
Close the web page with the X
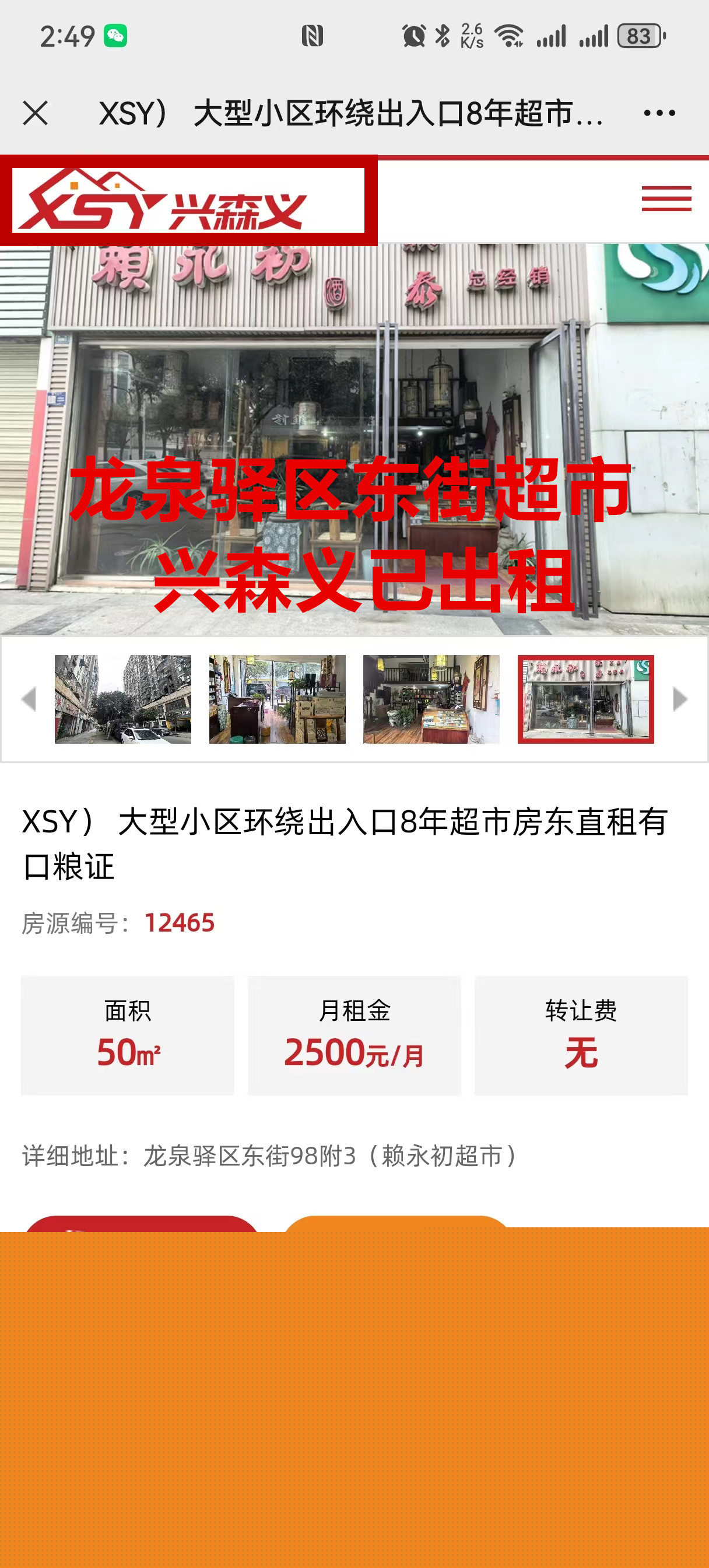(x=36, y=113)
